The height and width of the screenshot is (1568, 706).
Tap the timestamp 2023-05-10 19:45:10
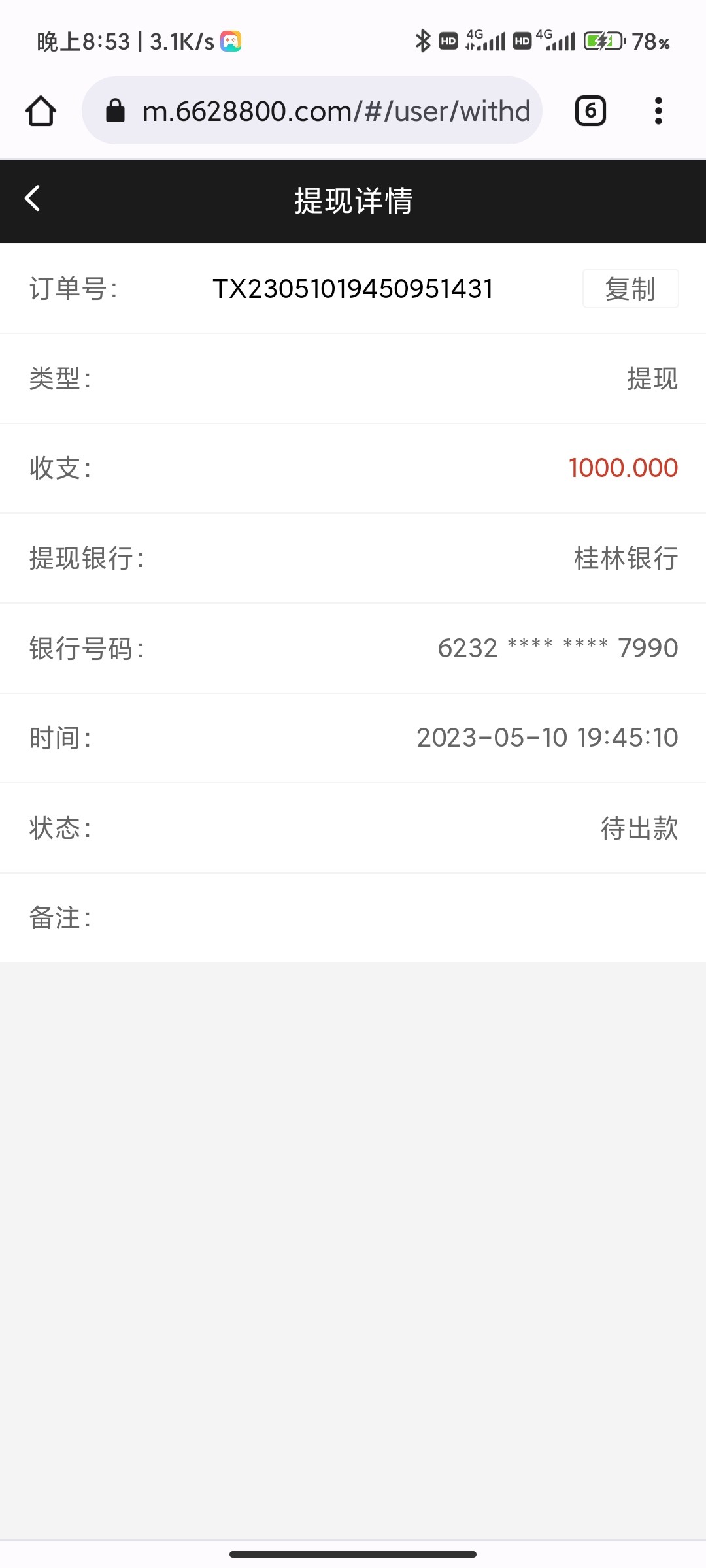pos(548,738)
